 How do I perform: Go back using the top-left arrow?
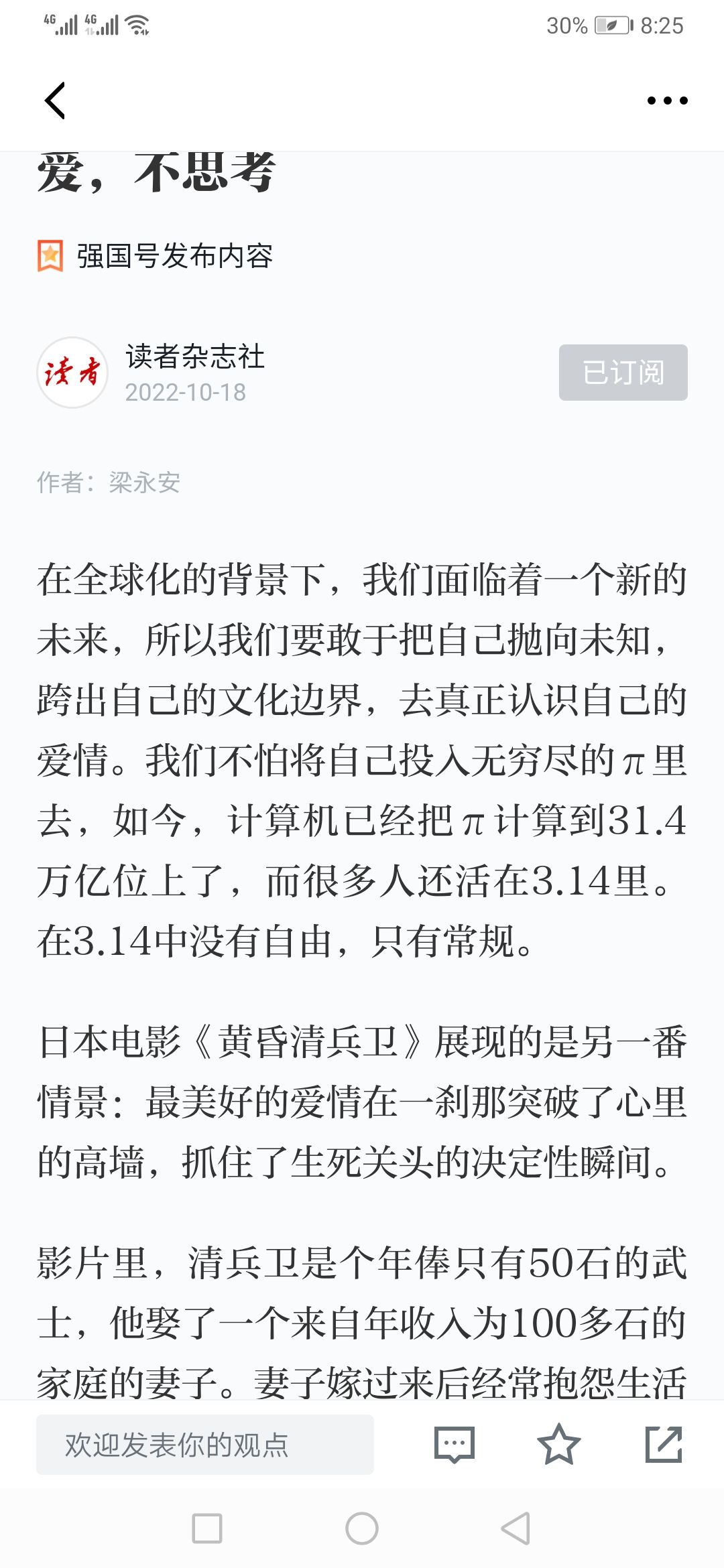55,101
